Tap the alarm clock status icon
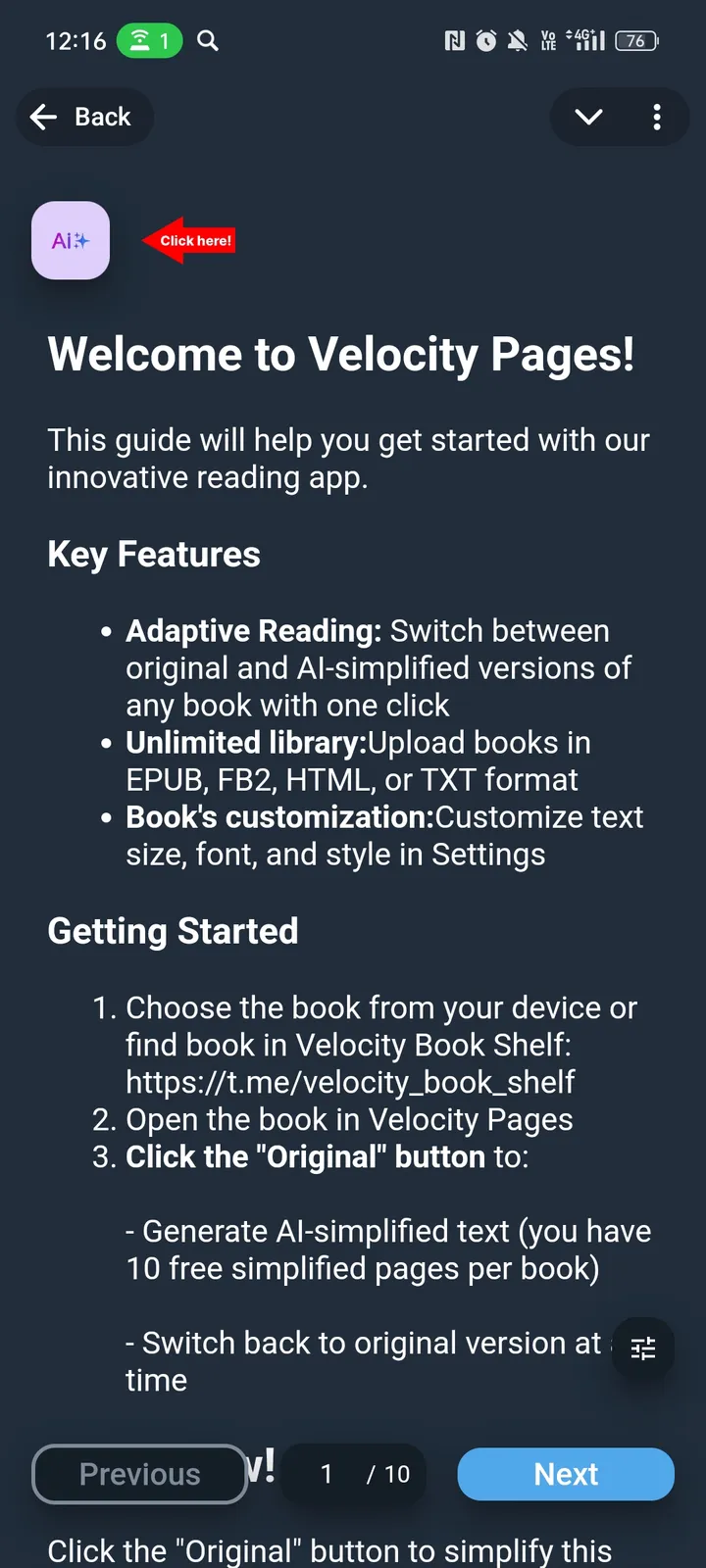 click(485, 40)
